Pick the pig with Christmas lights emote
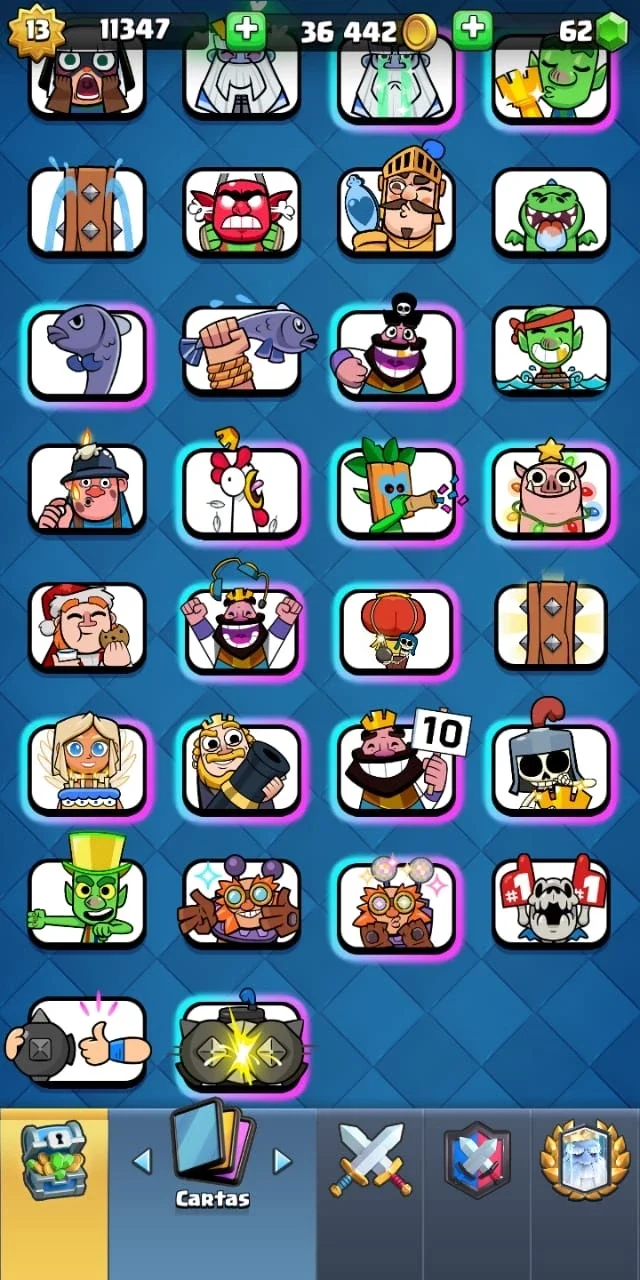 pyautogui.click(x=551, y=489)
